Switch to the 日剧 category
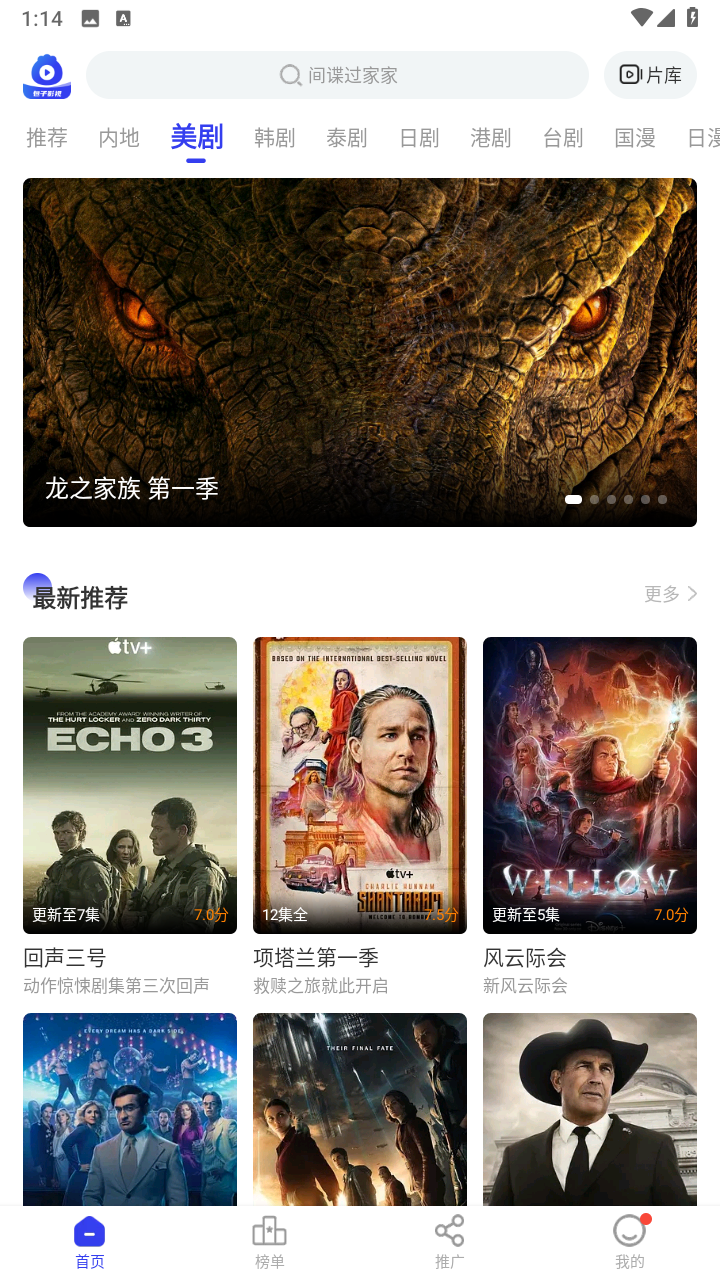The image size is (720, 1280). [418, 138]
